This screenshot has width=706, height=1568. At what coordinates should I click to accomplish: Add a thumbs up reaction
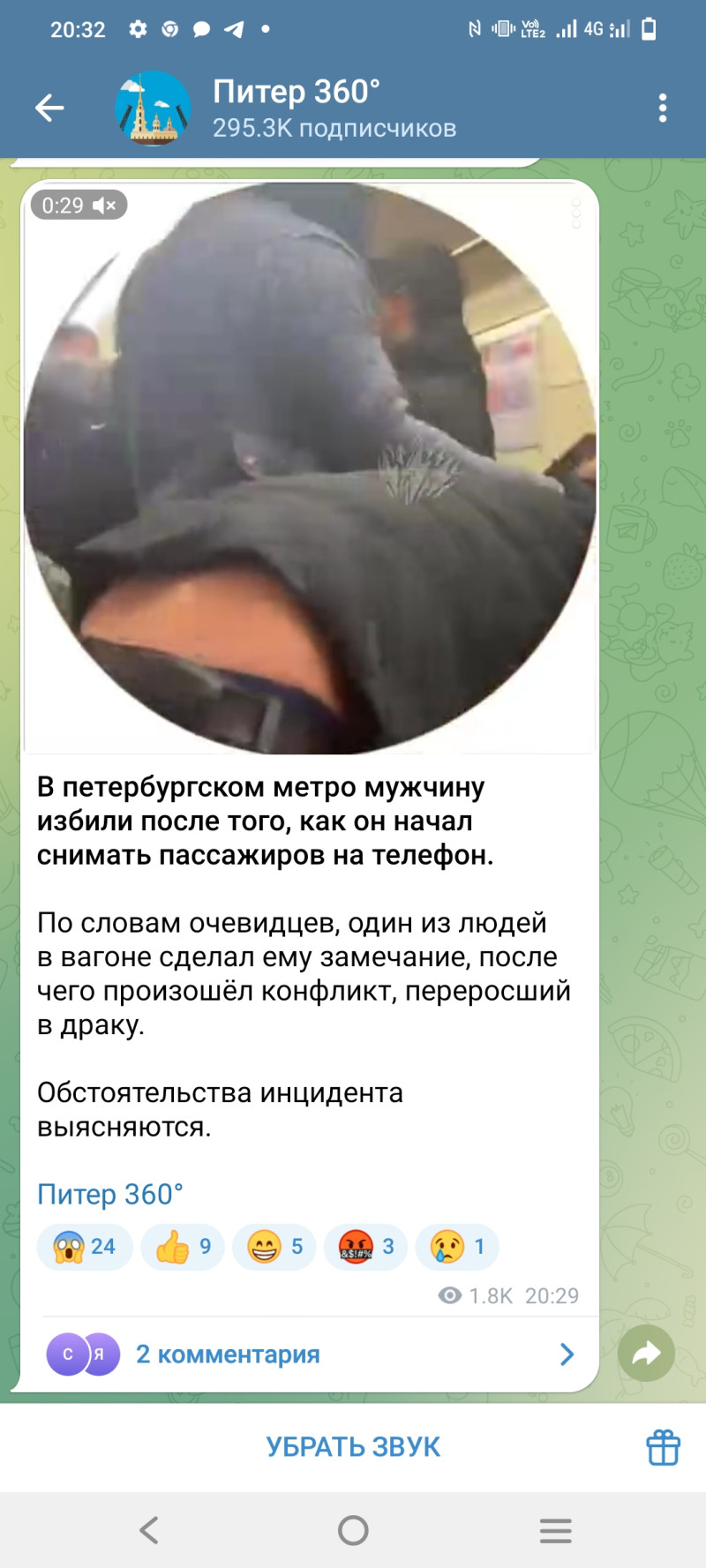click(182, 1247)
